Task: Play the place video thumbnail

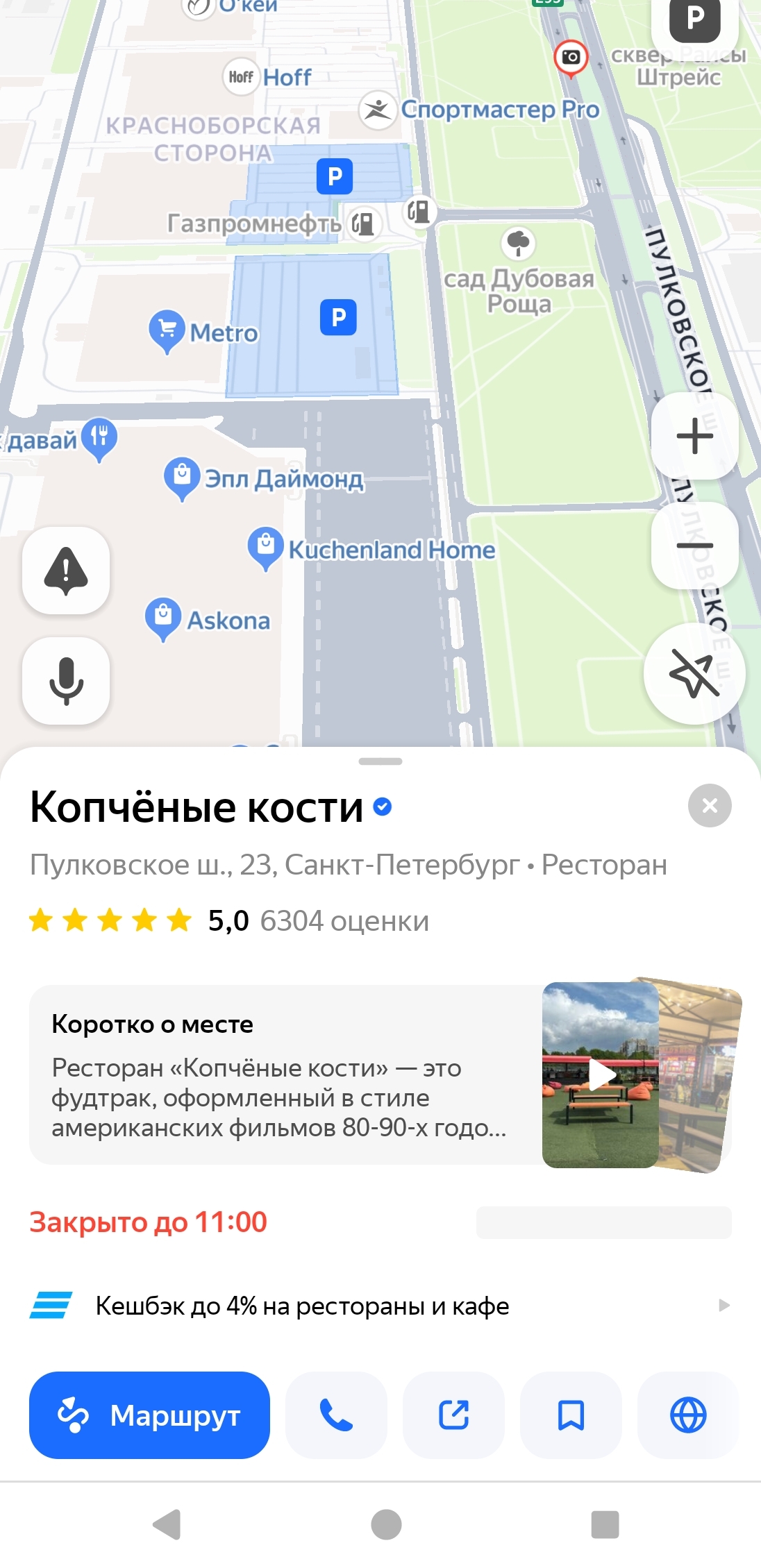Action: pyautogui.click(x=601, y=1075)
